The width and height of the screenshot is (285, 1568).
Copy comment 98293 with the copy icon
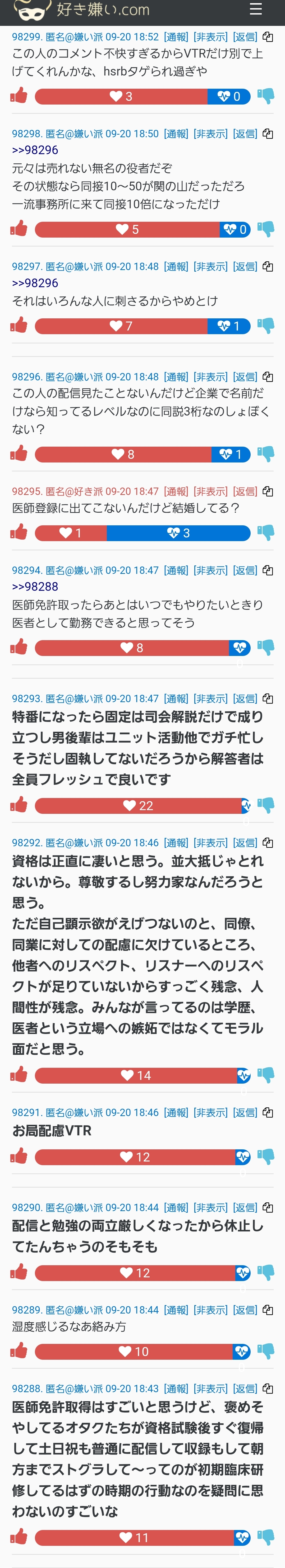tap(267, 699)
